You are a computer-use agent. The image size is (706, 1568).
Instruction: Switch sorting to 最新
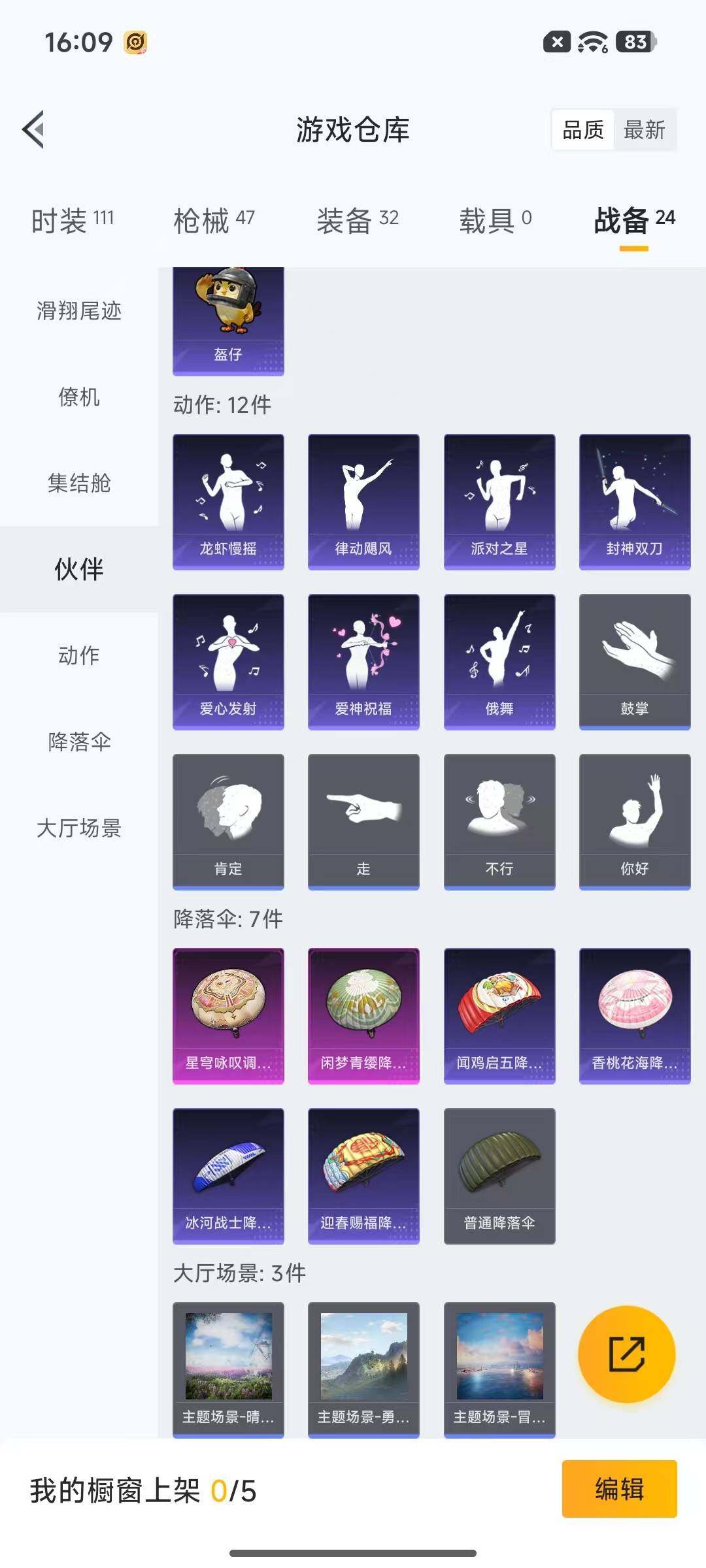[645, 130]
